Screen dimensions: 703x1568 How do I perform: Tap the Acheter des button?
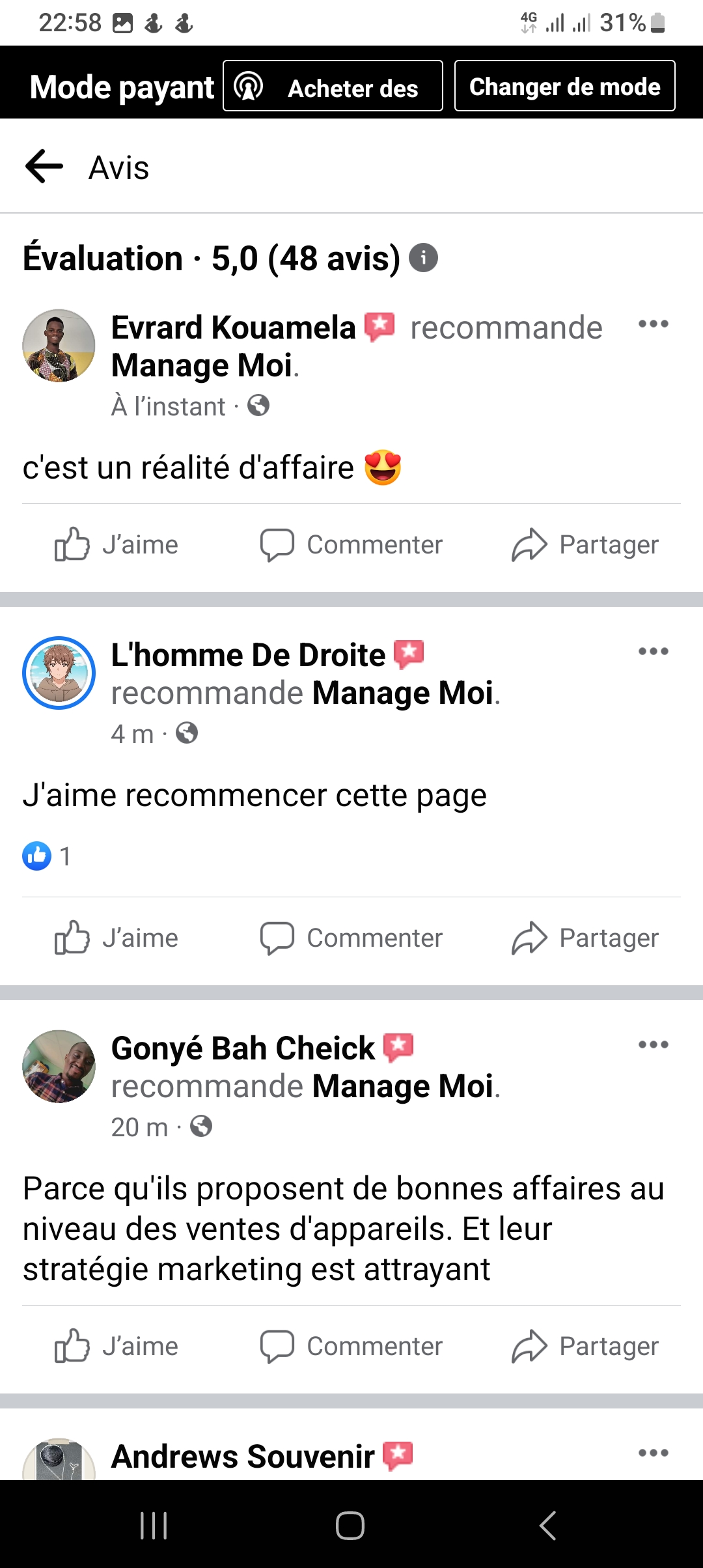tap(333, 86)
